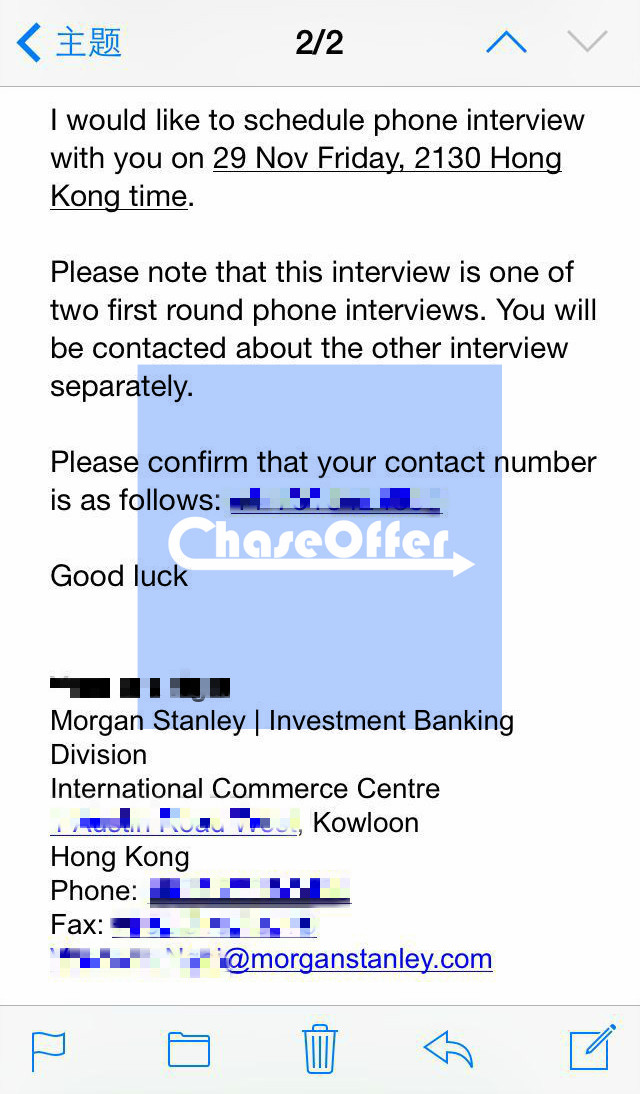
Task: Go back to the 主题 thread list
Action: click(68, 43)
